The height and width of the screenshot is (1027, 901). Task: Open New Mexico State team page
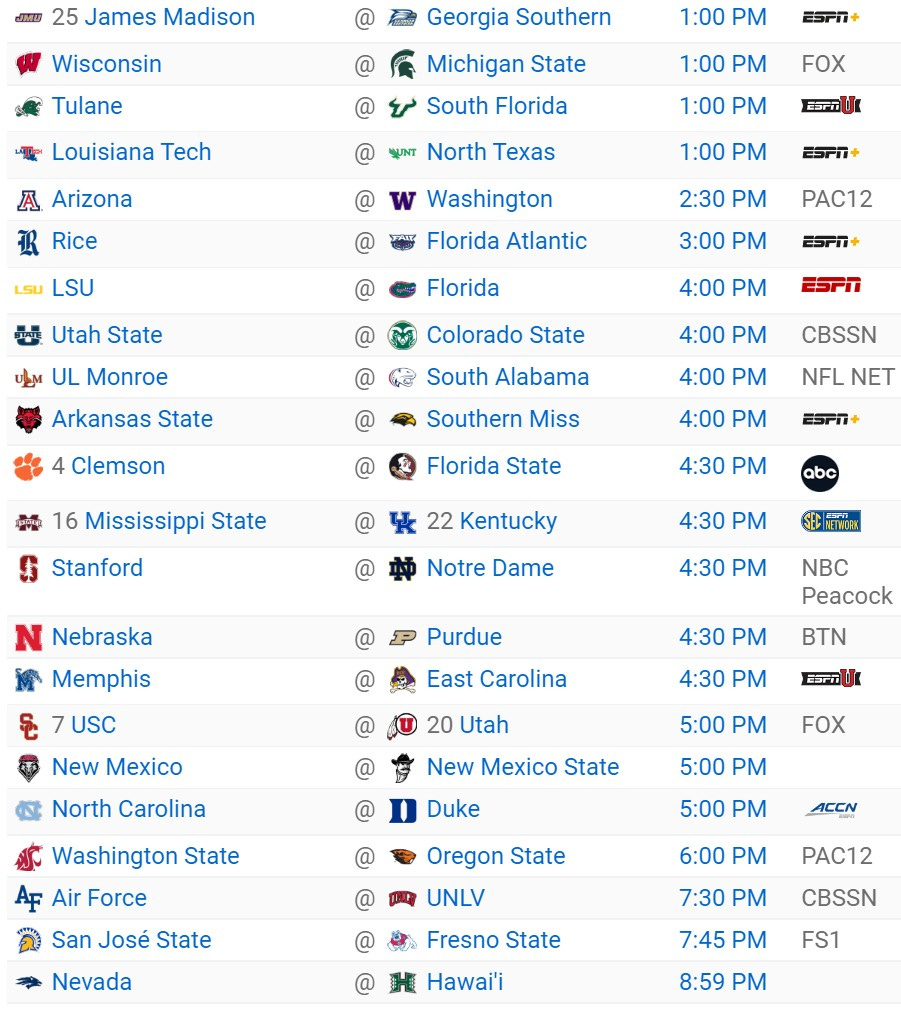pyautogui.click(x=523, y=767)
